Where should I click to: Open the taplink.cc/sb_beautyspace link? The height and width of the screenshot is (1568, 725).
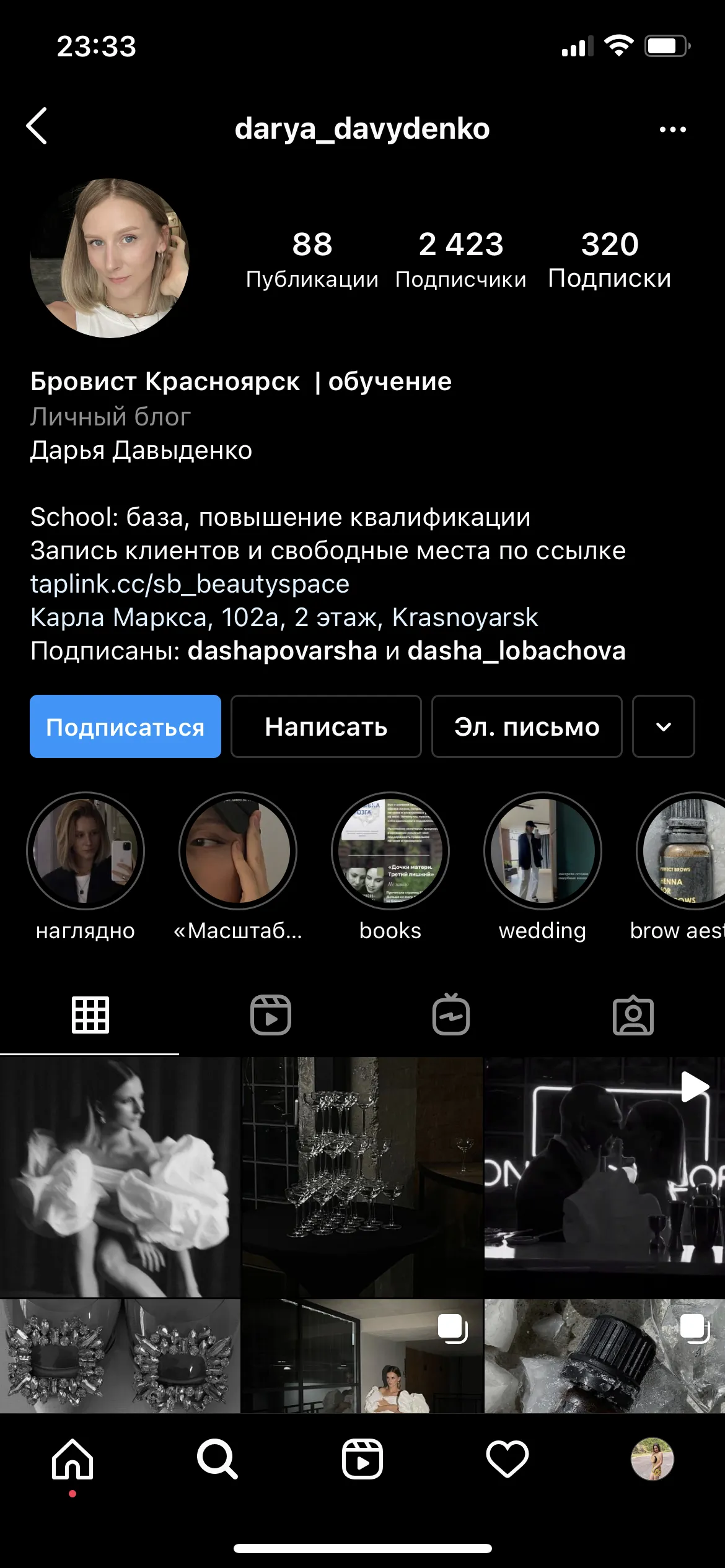tap(190, 584)
